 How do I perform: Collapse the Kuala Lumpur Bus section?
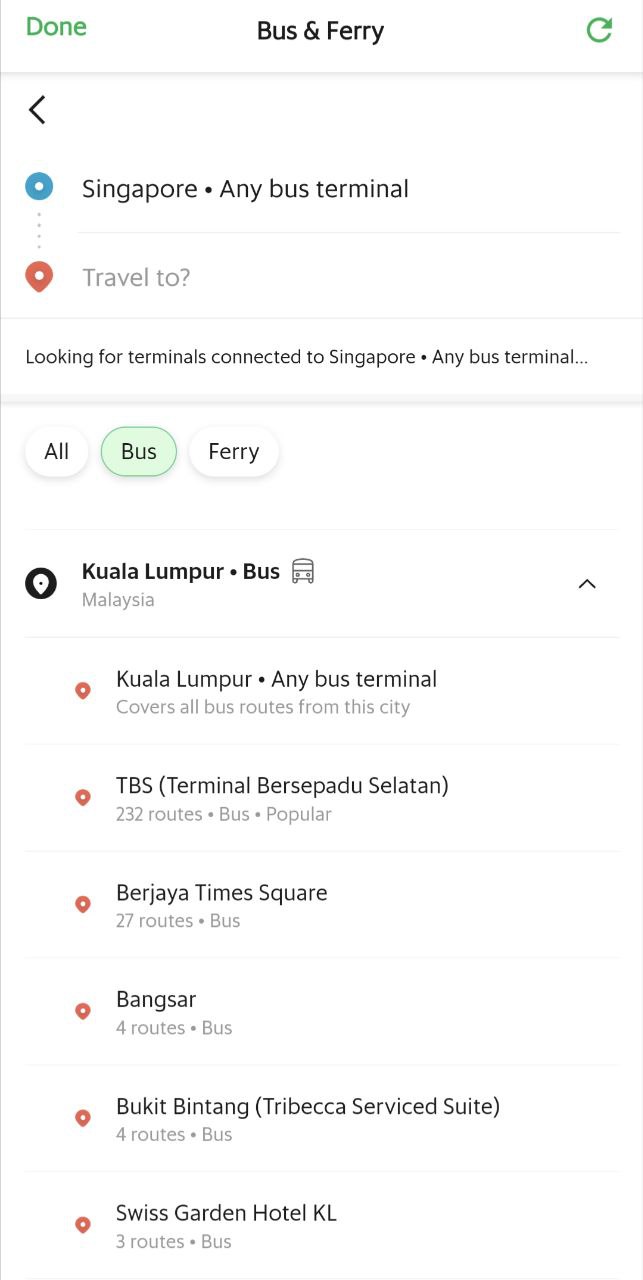point(587,584)
